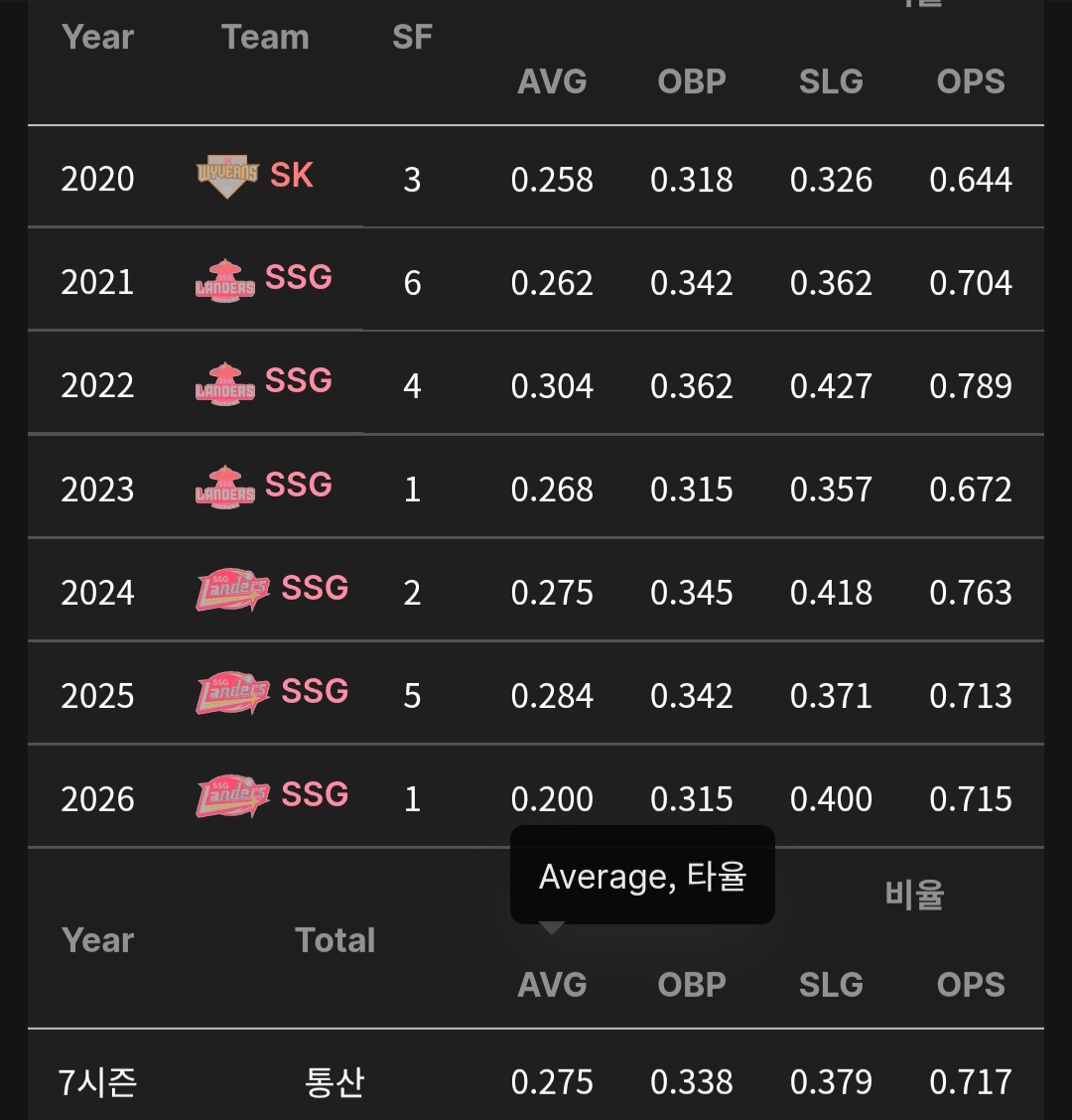Open the SSG team link for 2021
1072x1120 pixels.
(x=298, y=279)
